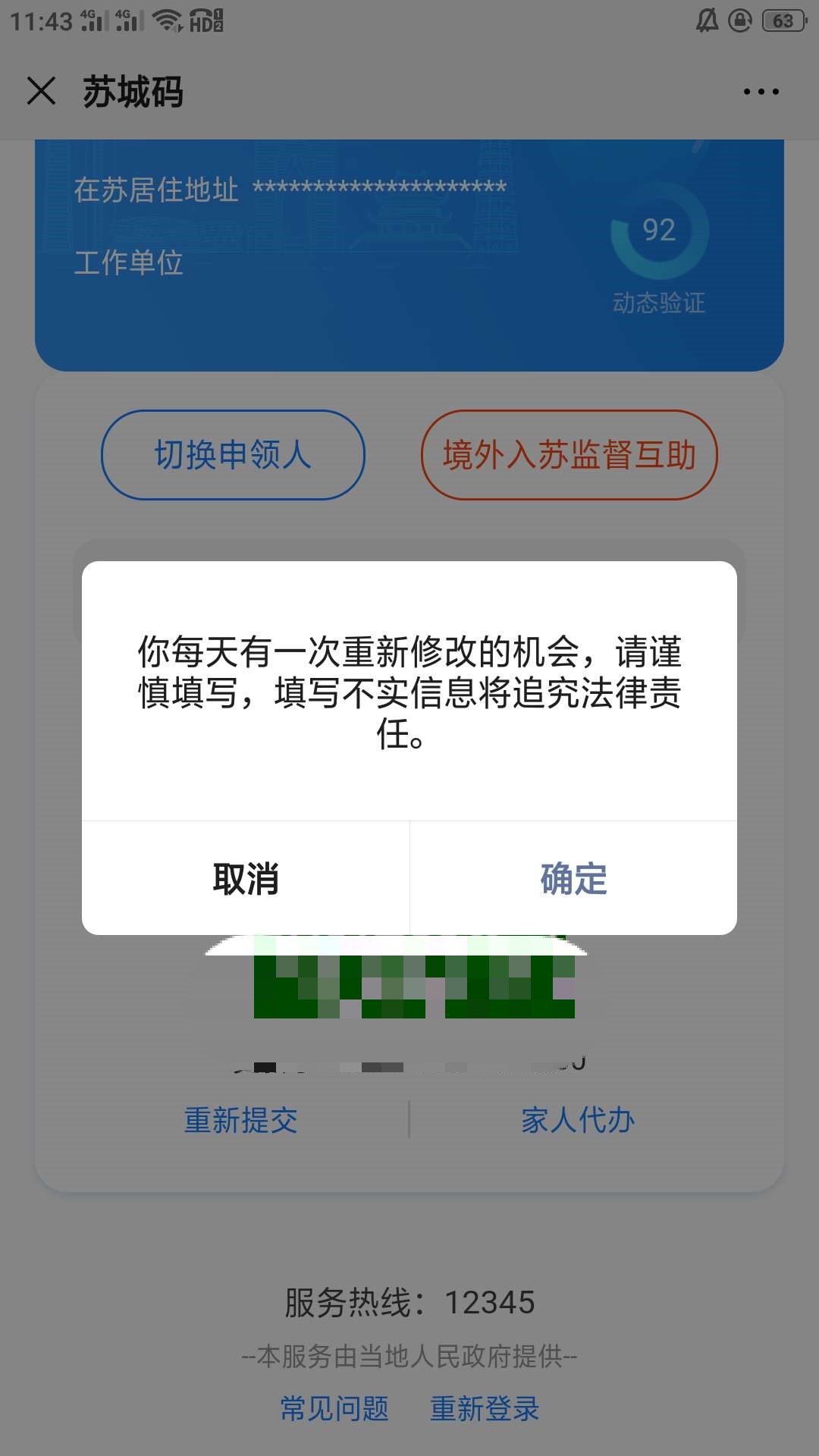View 常见问题 help link
The width and height of the screenshot is (819, 1456).
[334, 1408]
